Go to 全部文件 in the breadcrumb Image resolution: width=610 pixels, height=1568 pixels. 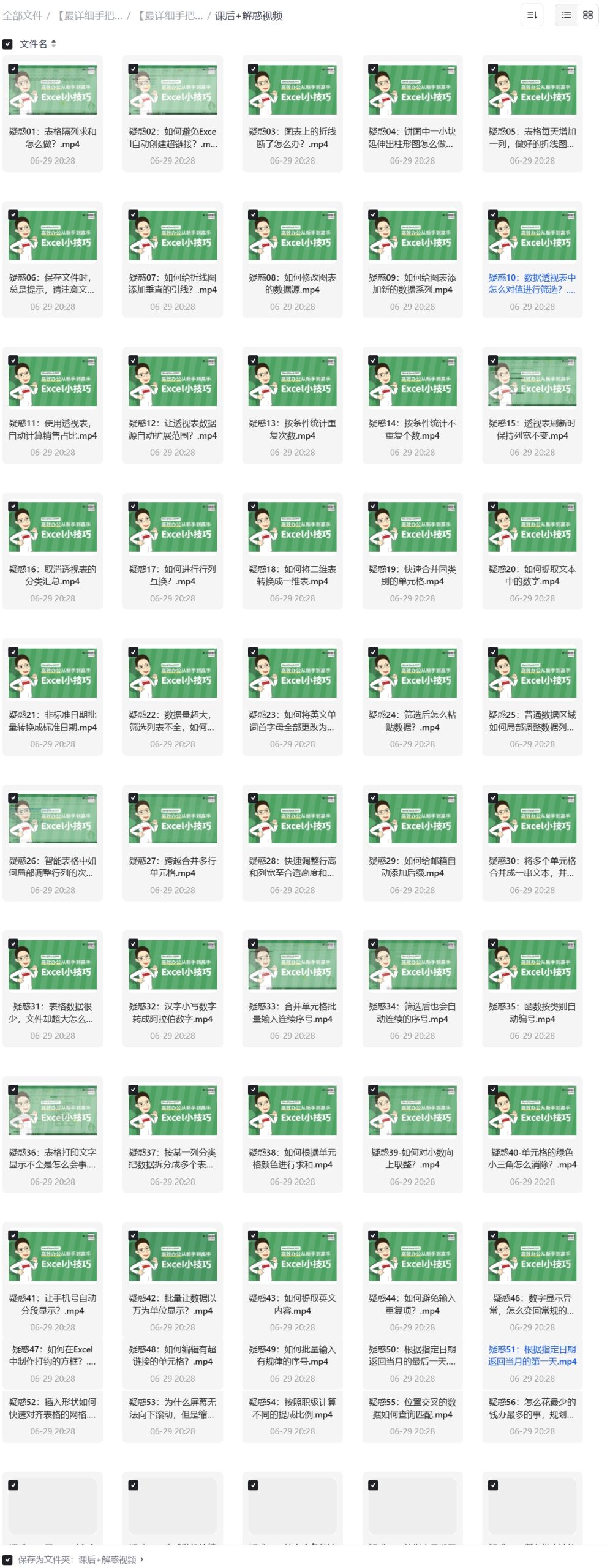[22, 16]
